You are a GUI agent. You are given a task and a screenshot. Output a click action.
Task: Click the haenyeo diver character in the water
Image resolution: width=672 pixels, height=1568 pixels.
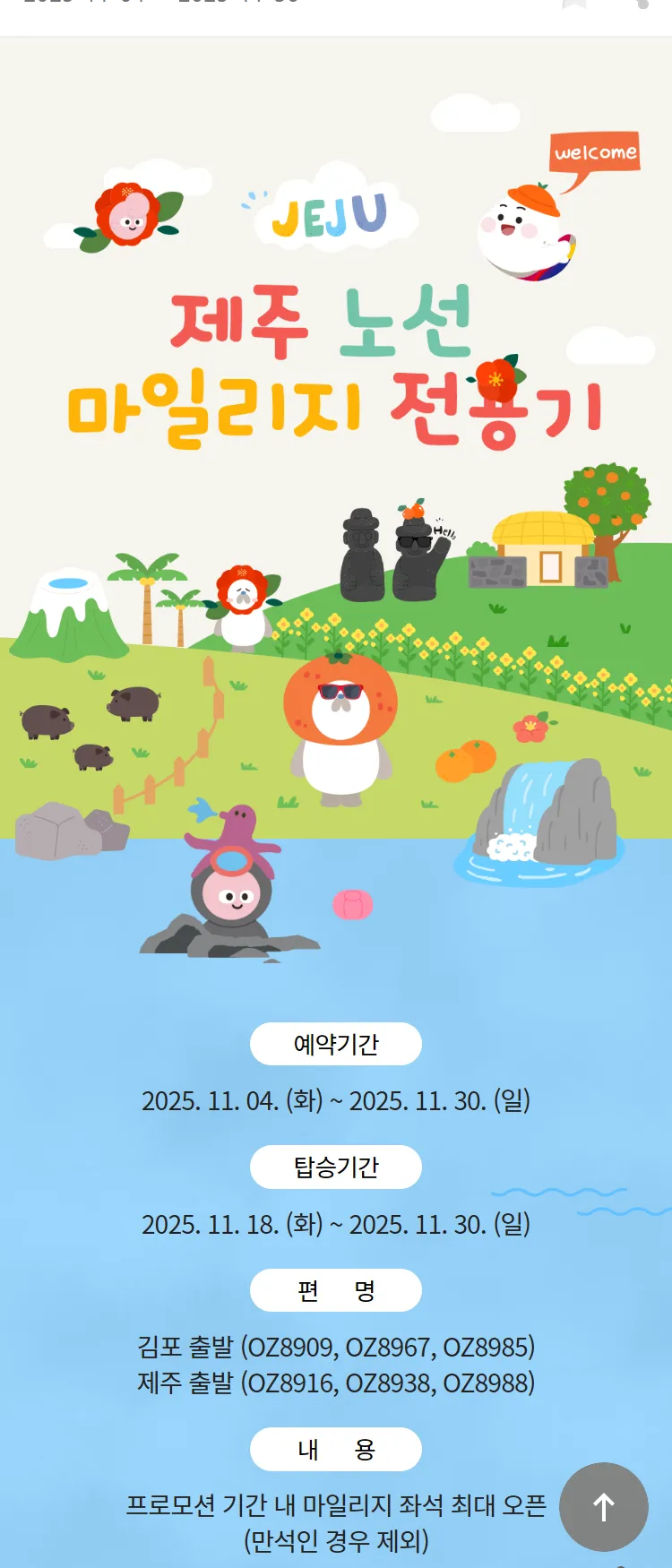[x=228, y=896]
